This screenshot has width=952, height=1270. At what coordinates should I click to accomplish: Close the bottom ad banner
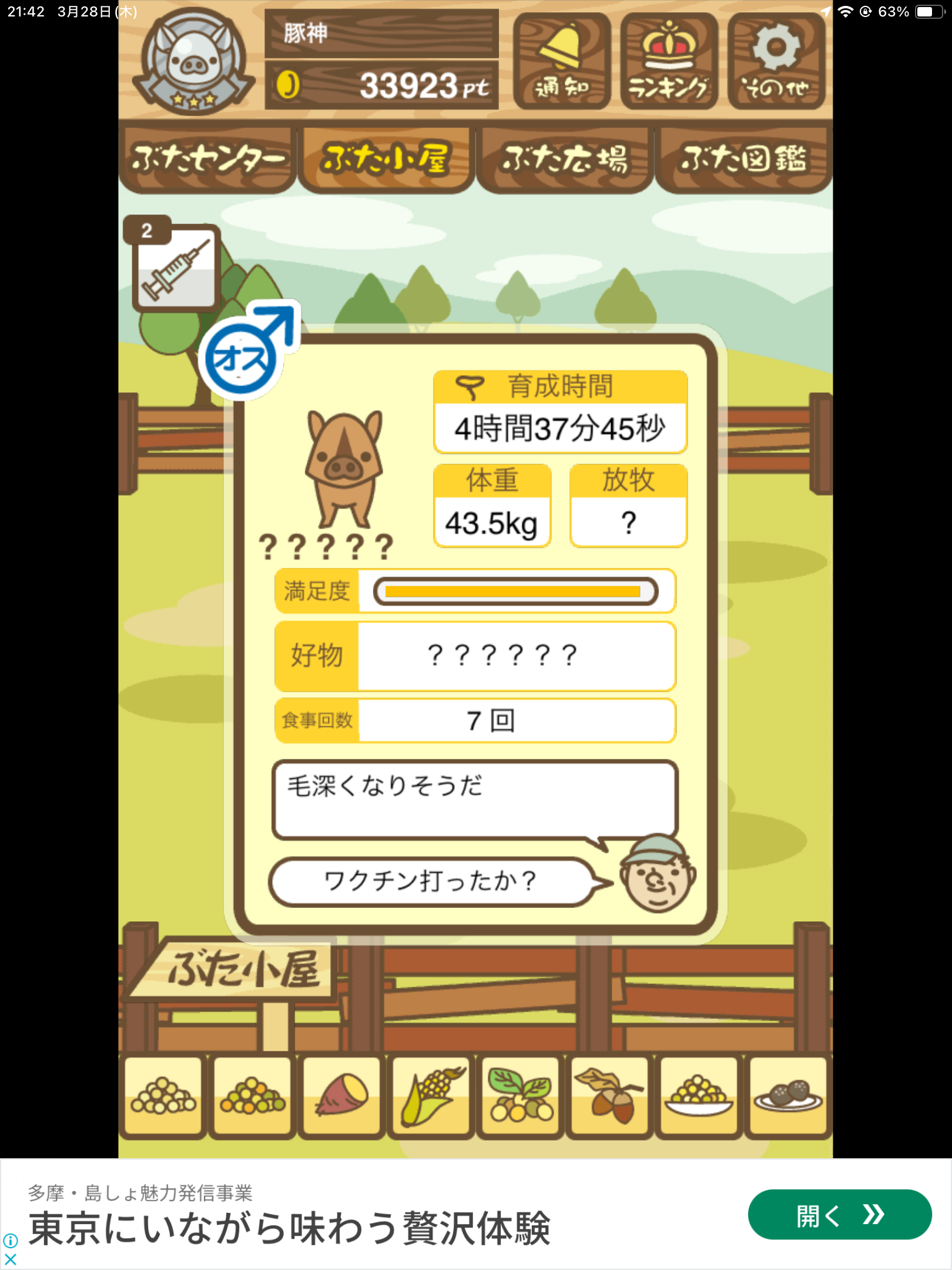(x=11, y=1259)
